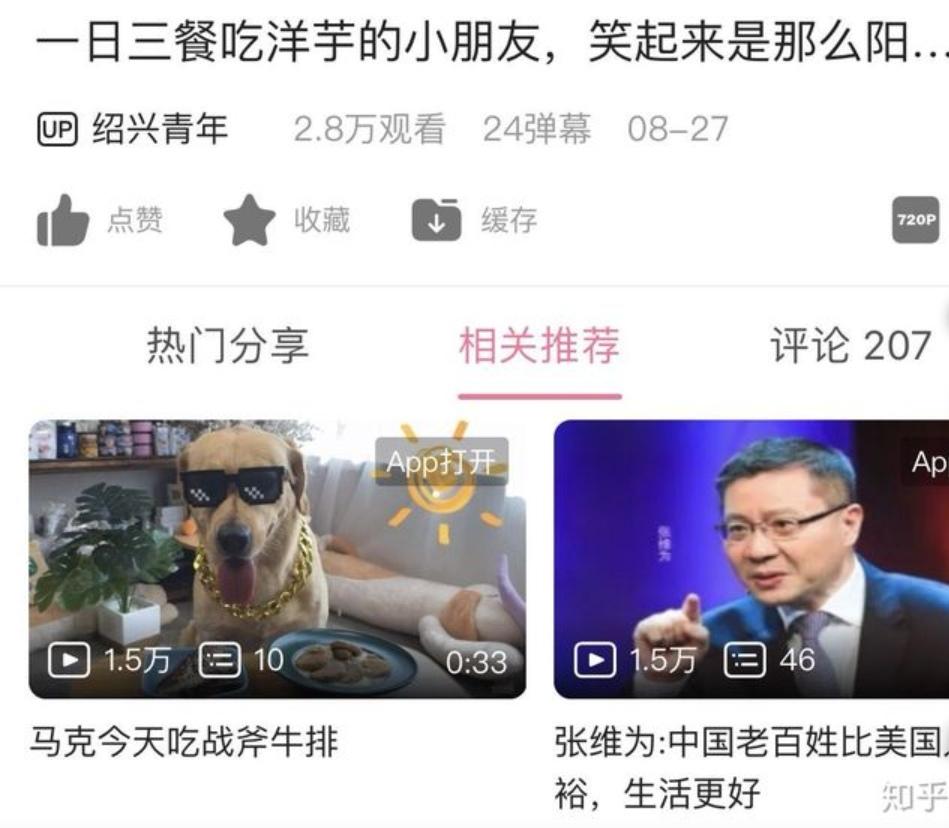Viewport: 949px width, 828px height.
Task: Play the video 马克今天吃战斧牛排
Action: tap(277, 558)
